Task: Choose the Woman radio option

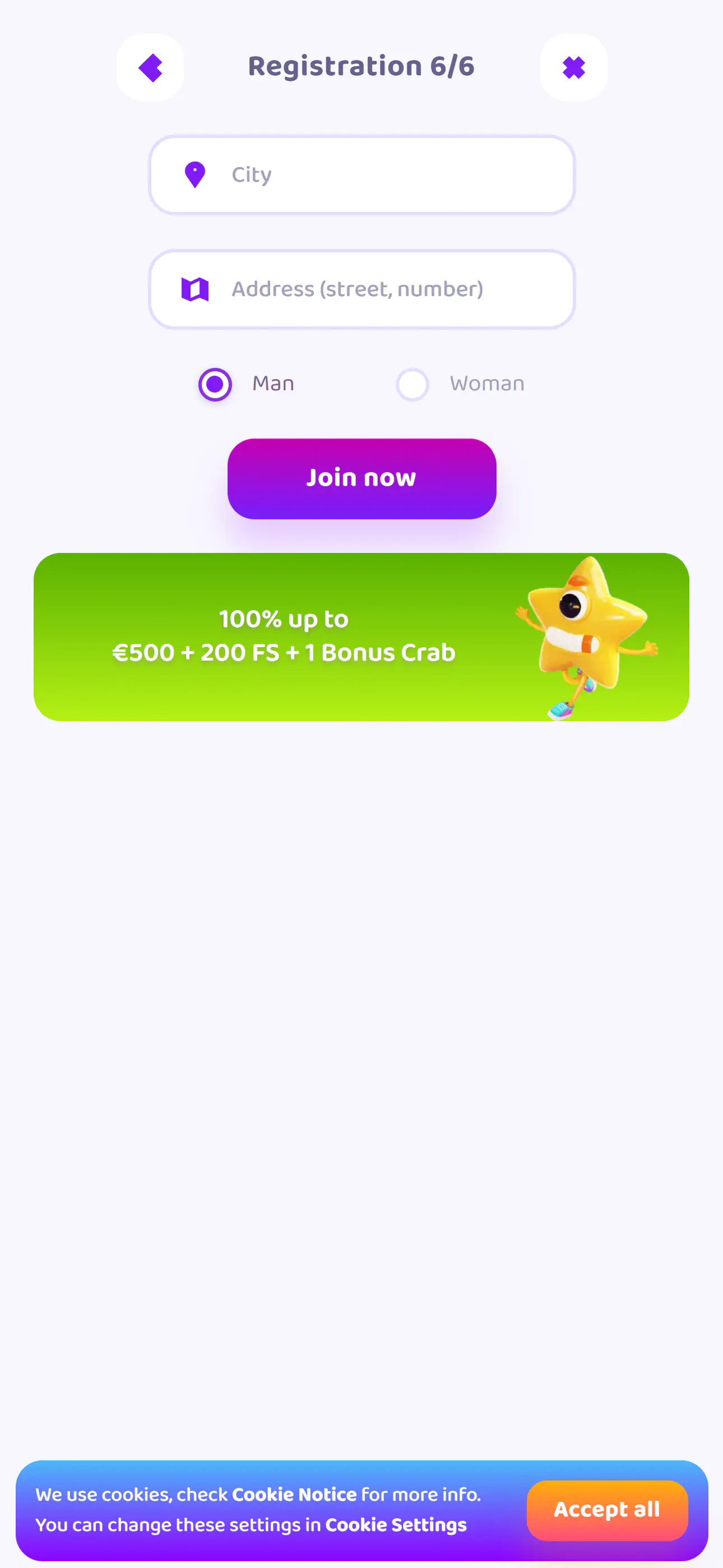Action: click(413, 384)
